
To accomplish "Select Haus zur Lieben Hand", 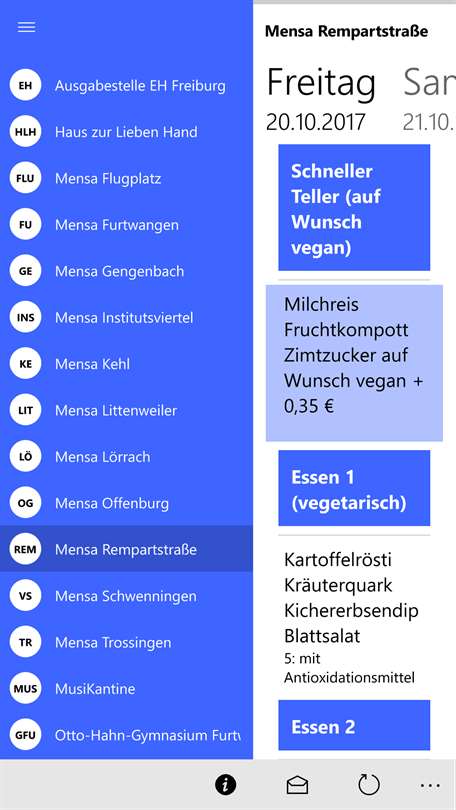I will point(126,132).
